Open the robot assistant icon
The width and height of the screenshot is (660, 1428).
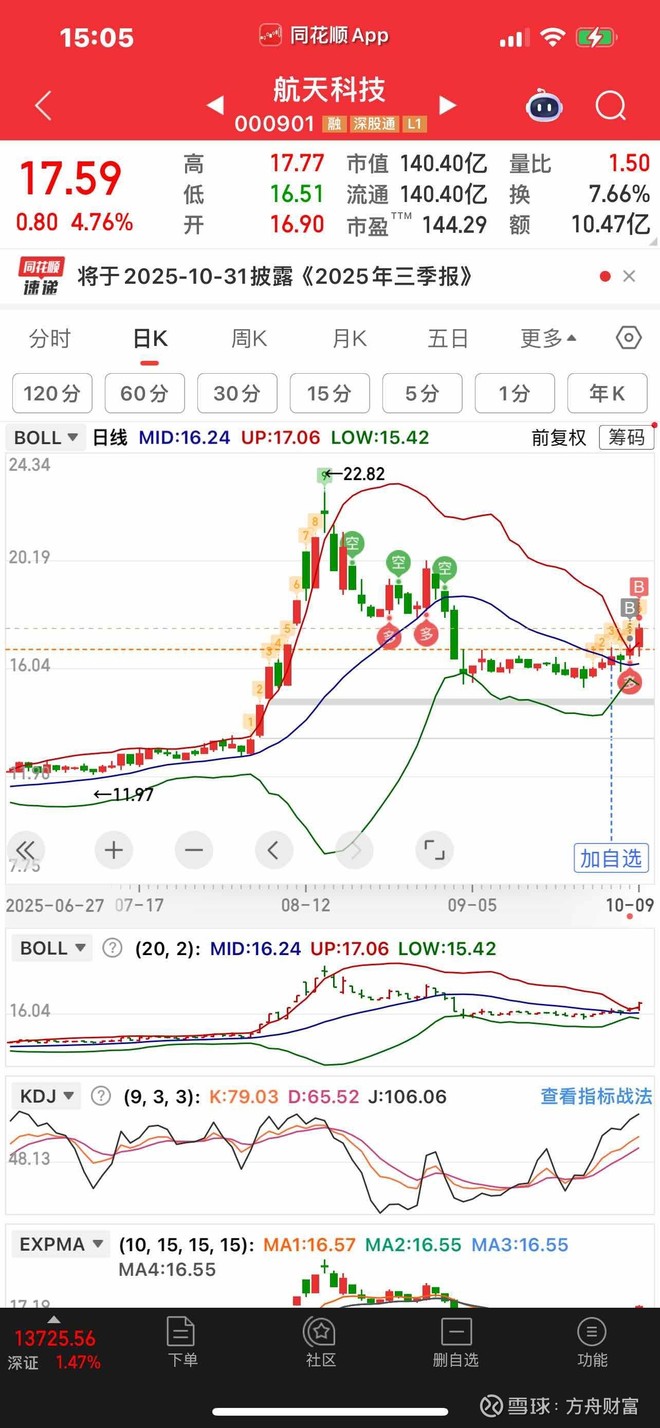(545, 106)
